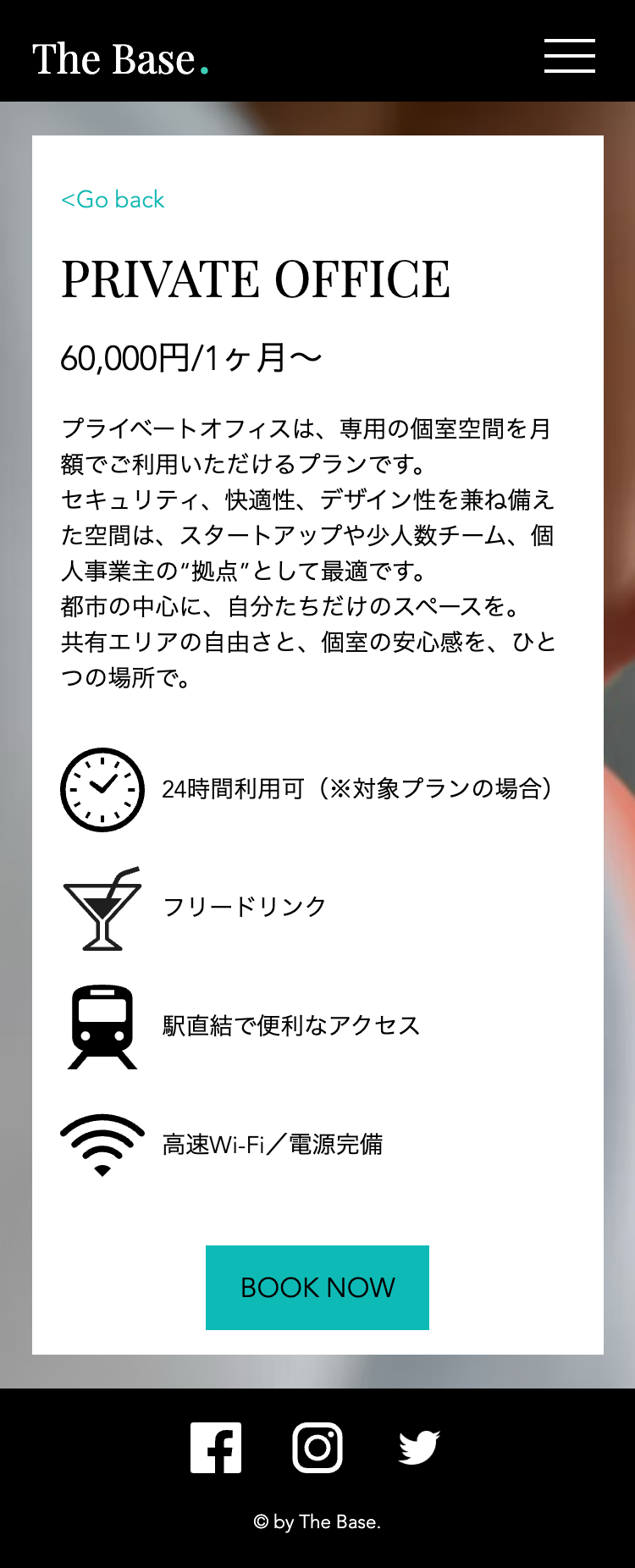Open The Base Facebook page

tap(216, 1448)
